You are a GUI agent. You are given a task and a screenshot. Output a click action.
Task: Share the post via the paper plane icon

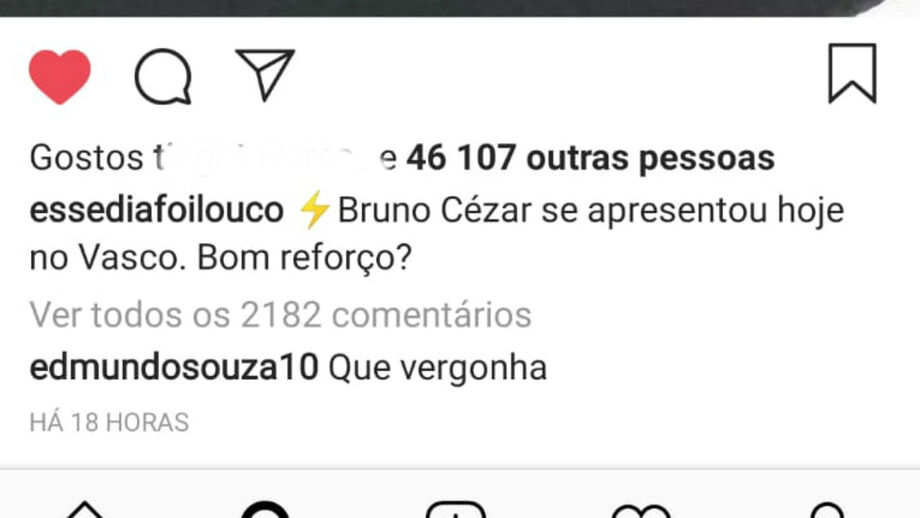265,74
